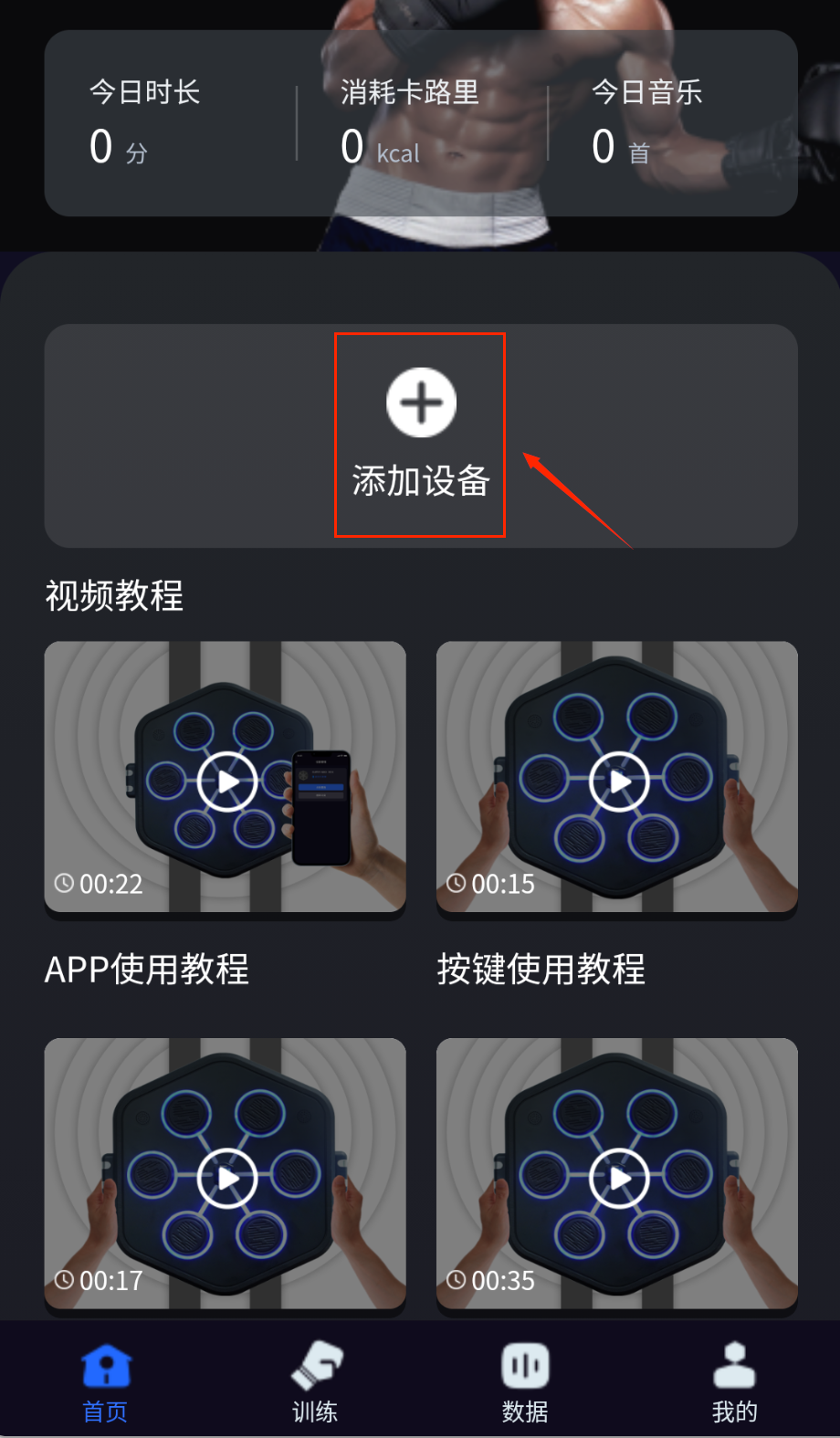Open the 00:17 tutorial video

pyautogui.click(x=226, y=1178)
